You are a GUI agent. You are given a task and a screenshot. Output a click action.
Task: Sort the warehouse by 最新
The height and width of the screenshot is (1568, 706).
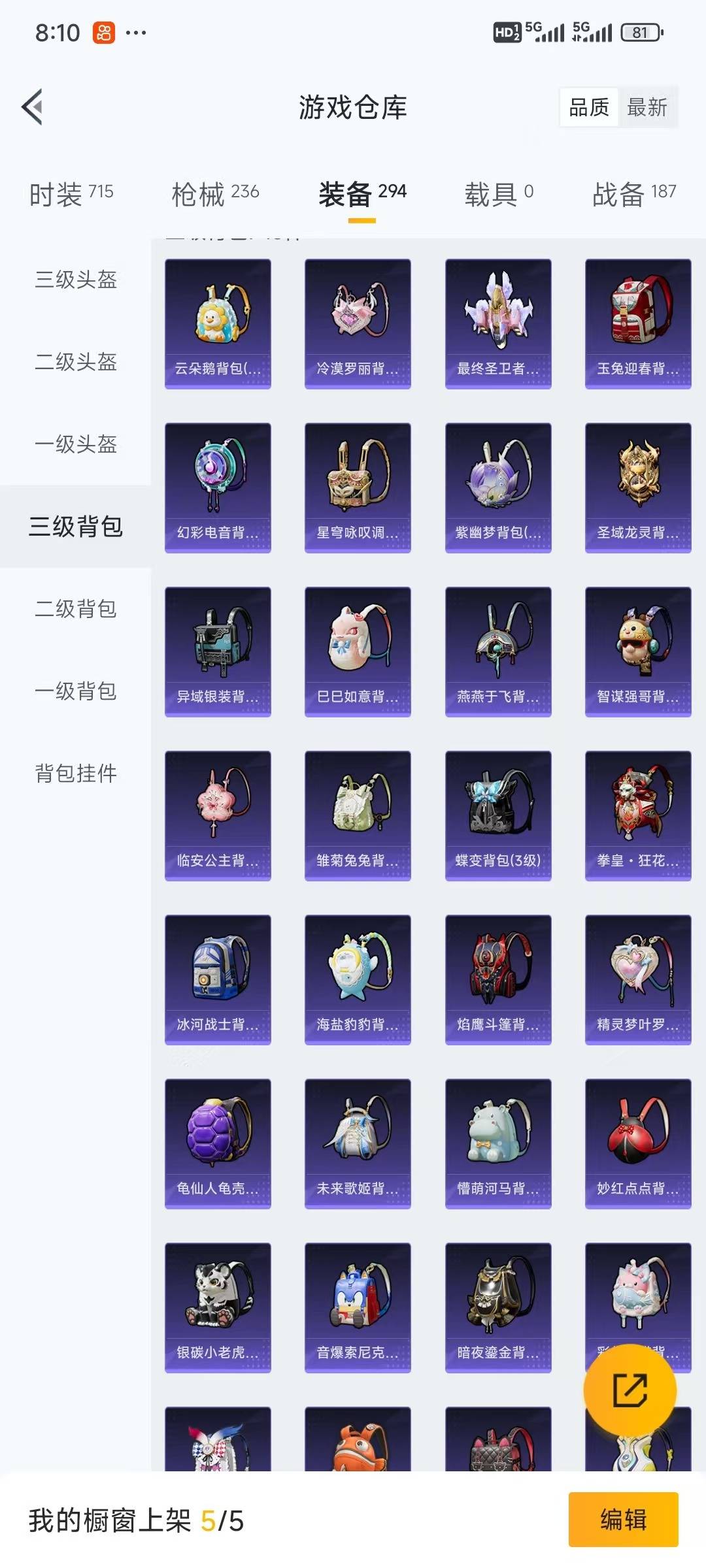(x=647, y=107)
